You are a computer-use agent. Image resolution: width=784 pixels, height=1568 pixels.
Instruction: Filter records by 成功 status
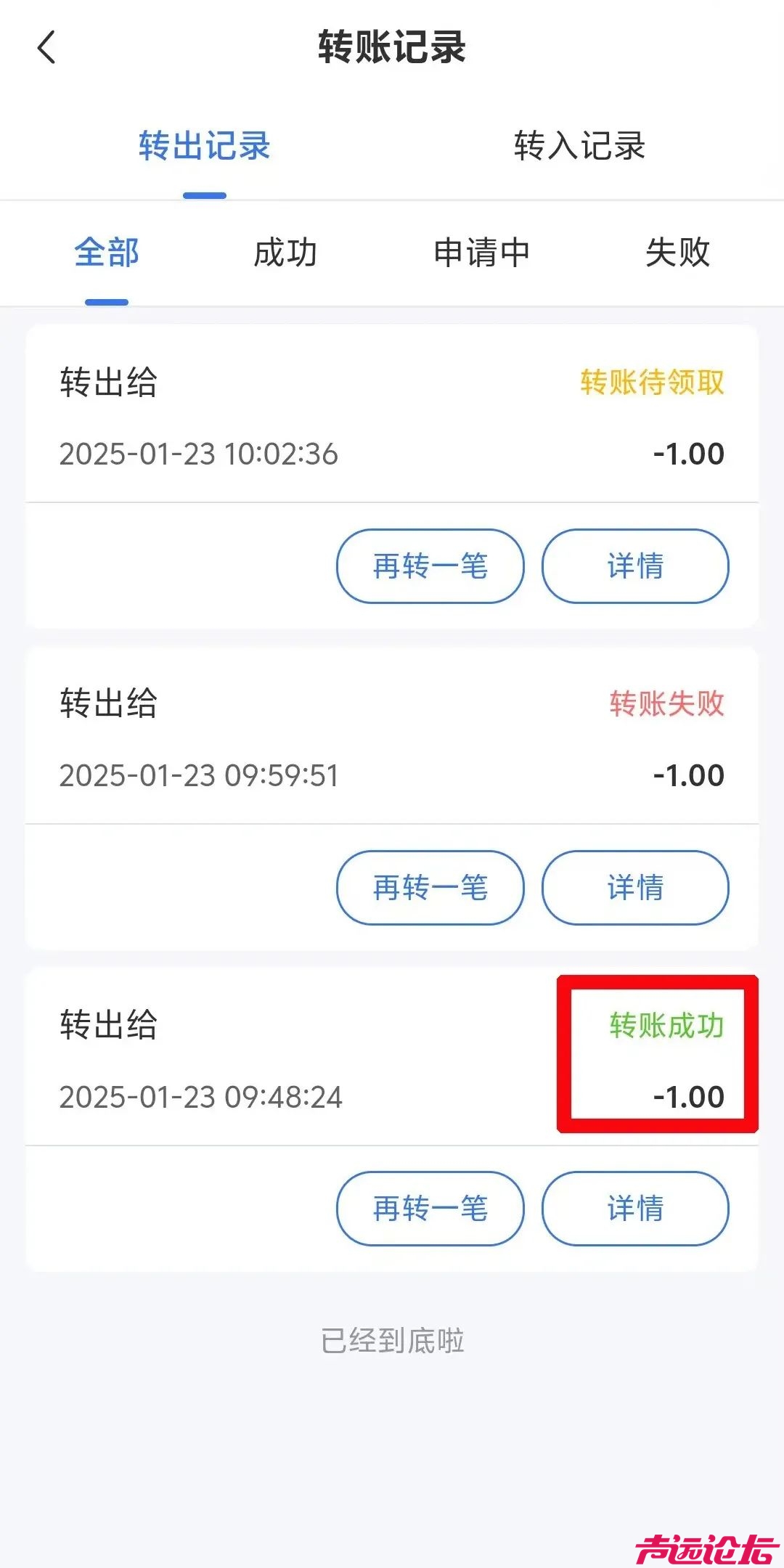point(286,253)
